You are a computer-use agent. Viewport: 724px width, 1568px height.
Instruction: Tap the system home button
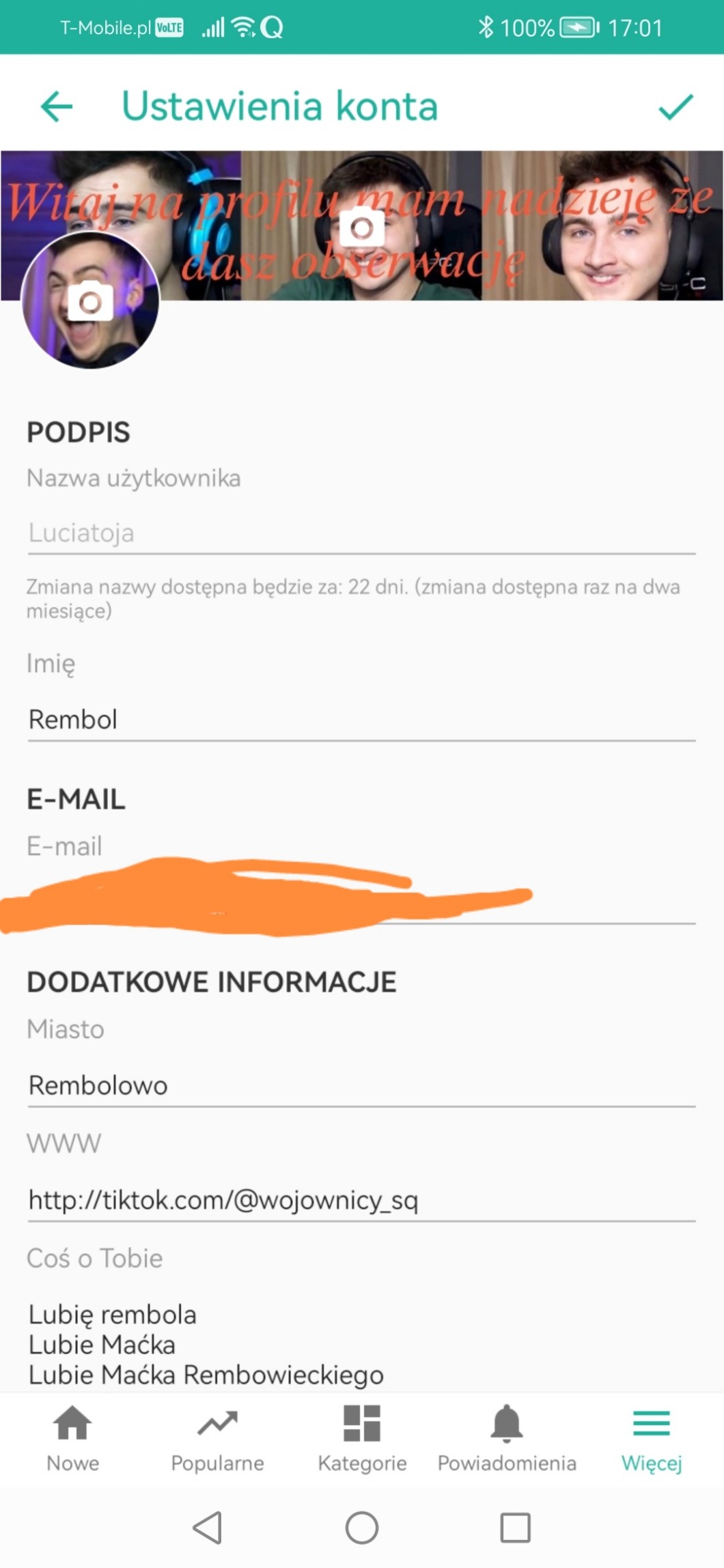pos(361,1527)
